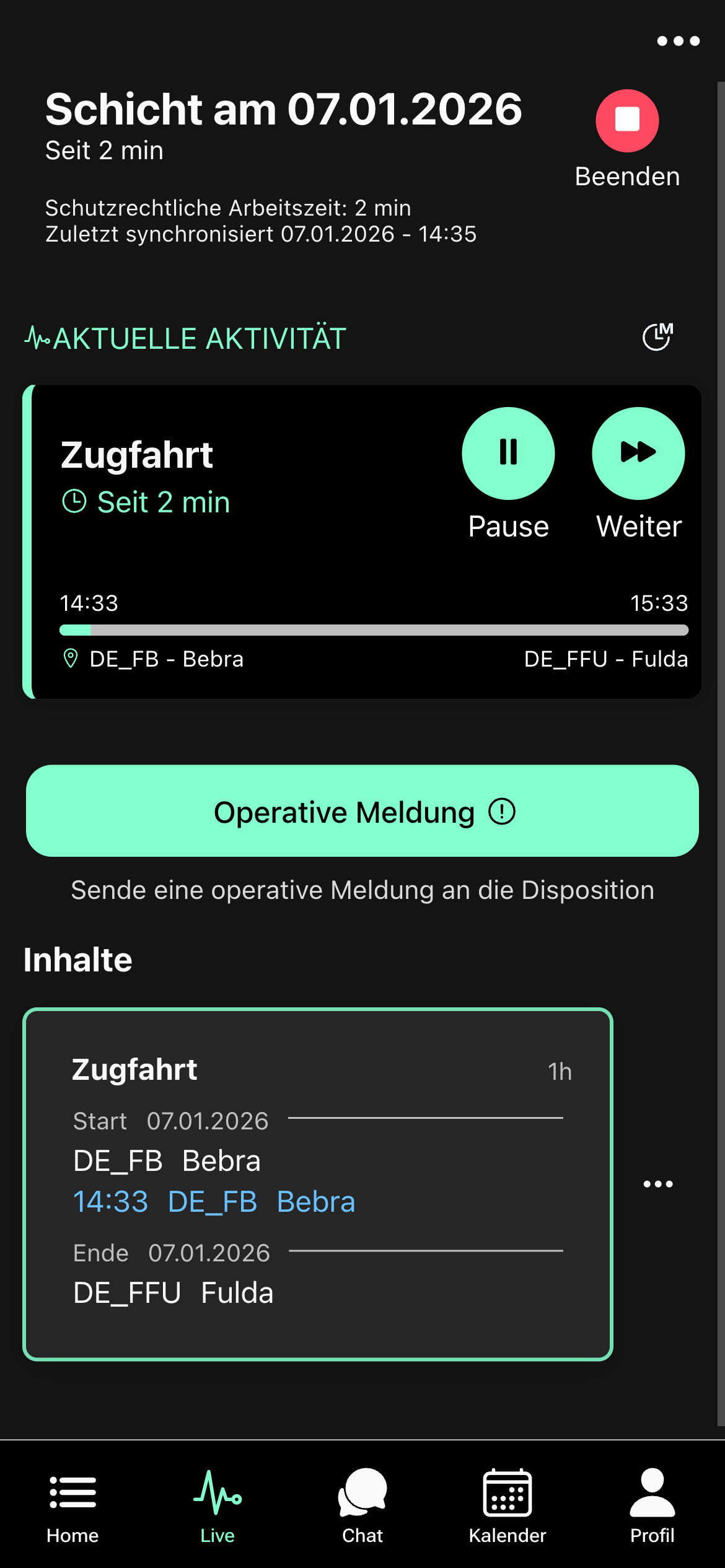Open the manual time entry clock icon
Image resolution: width=725 pixels, height=1568 pixels.
pyautogui.click(x=657, y=337)
